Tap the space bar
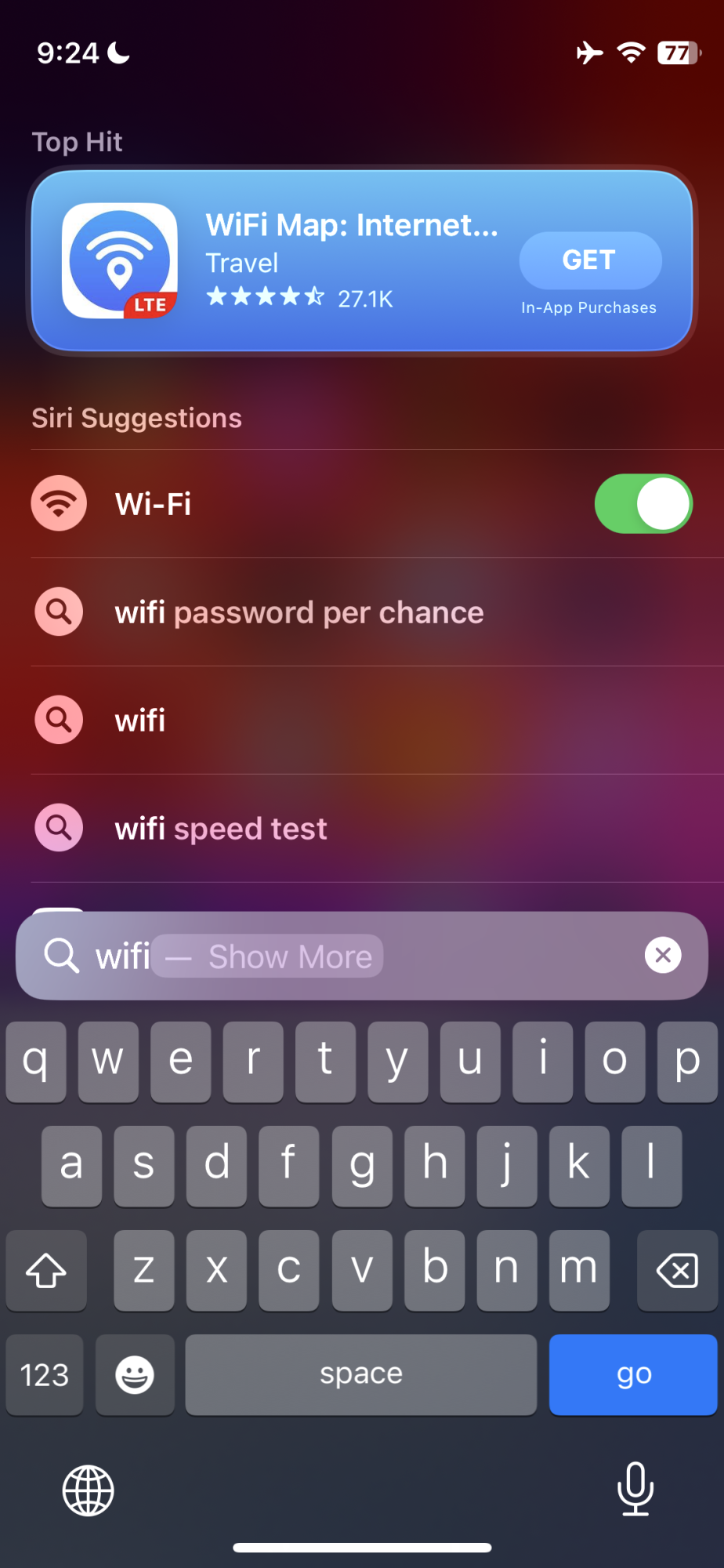Viewport: 724px width, 1568px height. click(x=360, y=1374)
